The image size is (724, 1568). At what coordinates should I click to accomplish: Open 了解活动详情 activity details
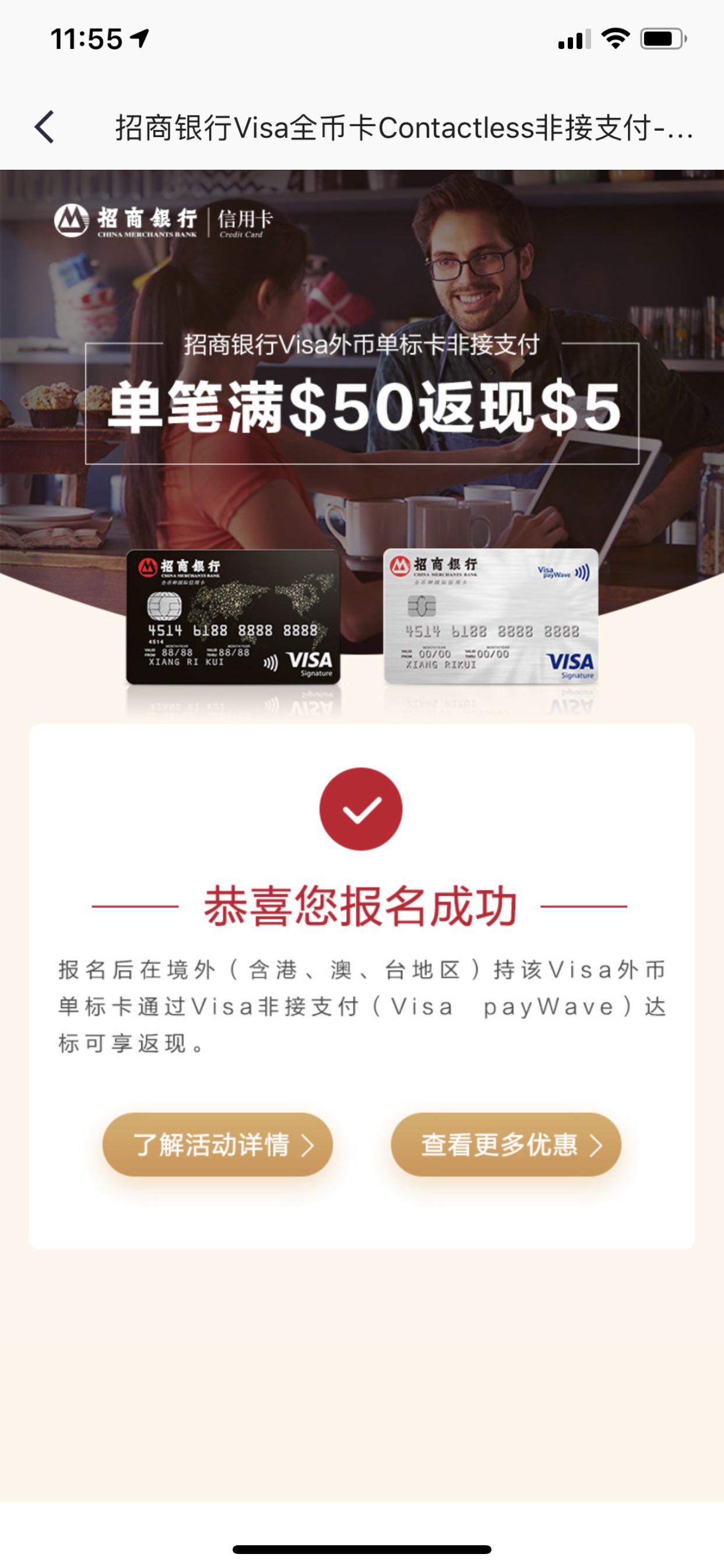click(x=217, y=1144)
